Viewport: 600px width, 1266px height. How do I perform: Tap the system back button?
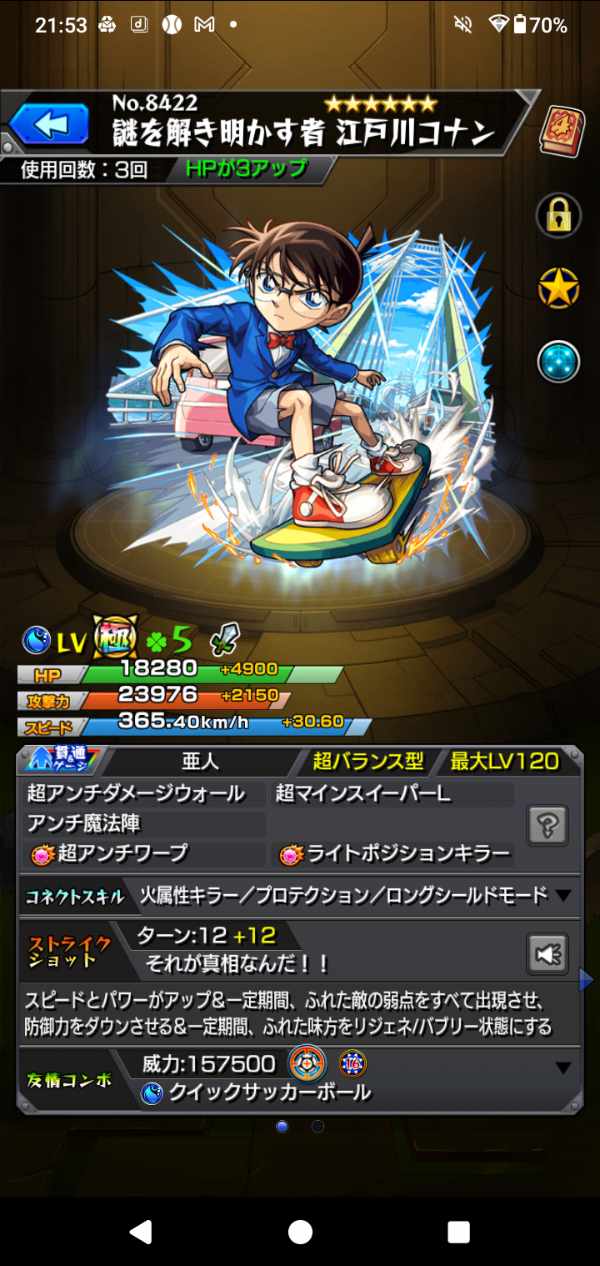(141, 1231)
